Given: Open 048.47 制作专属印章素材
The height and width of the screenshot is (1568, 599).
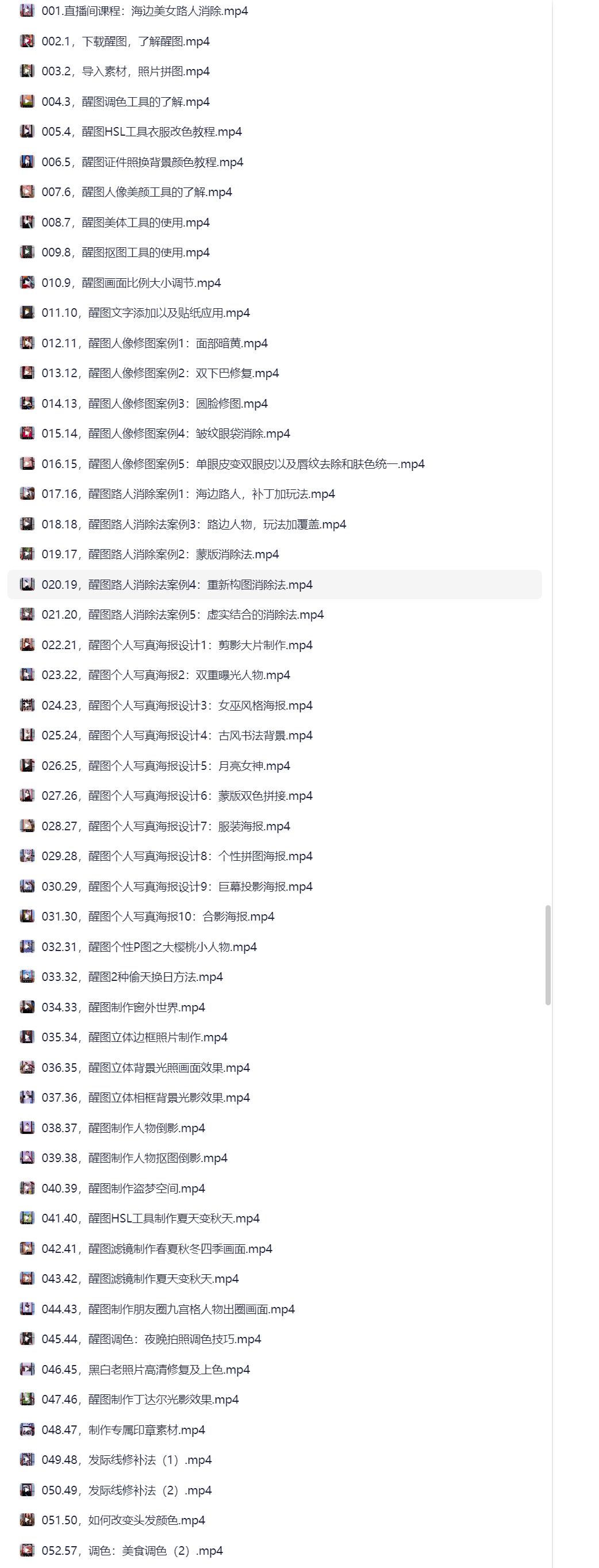Looking at the screenshot, I should pos(123,1430).
